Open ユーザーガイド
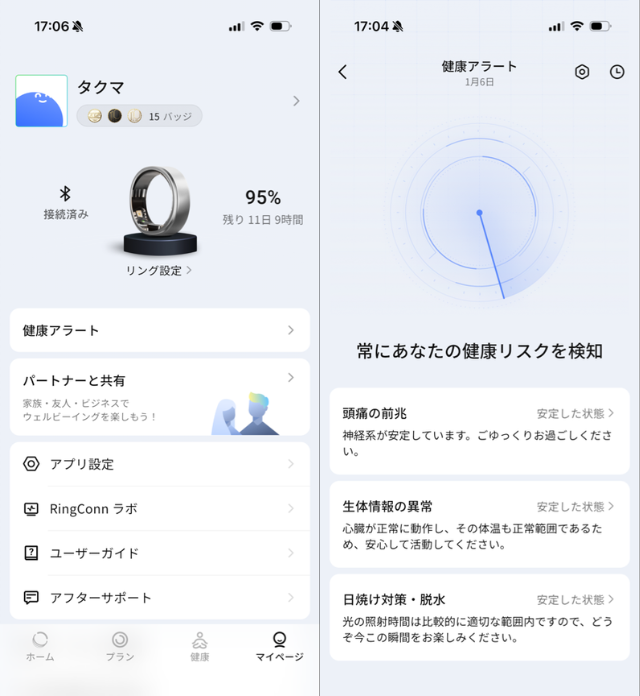Viewport: 640px width, 696px height. 160,553
